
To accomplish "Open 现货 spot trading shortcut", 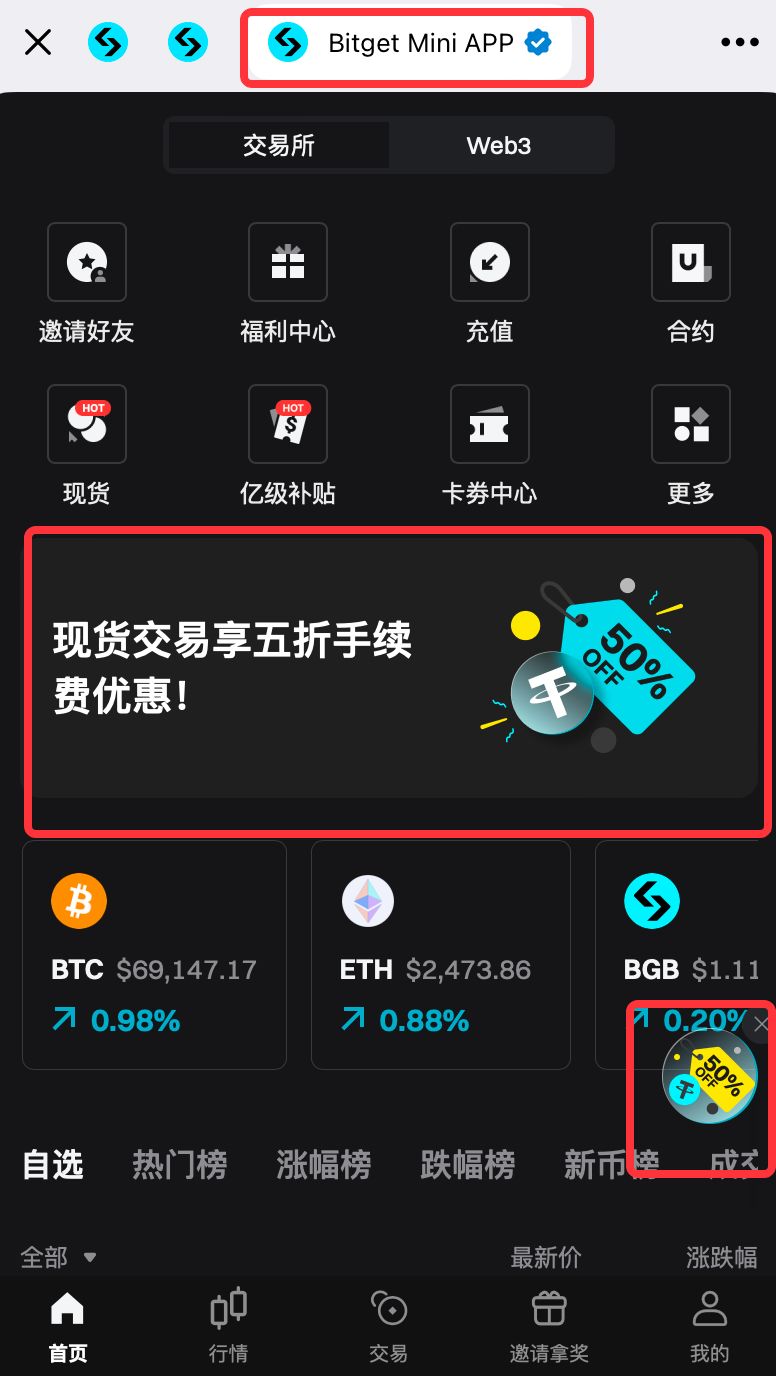I will point(87,425).
